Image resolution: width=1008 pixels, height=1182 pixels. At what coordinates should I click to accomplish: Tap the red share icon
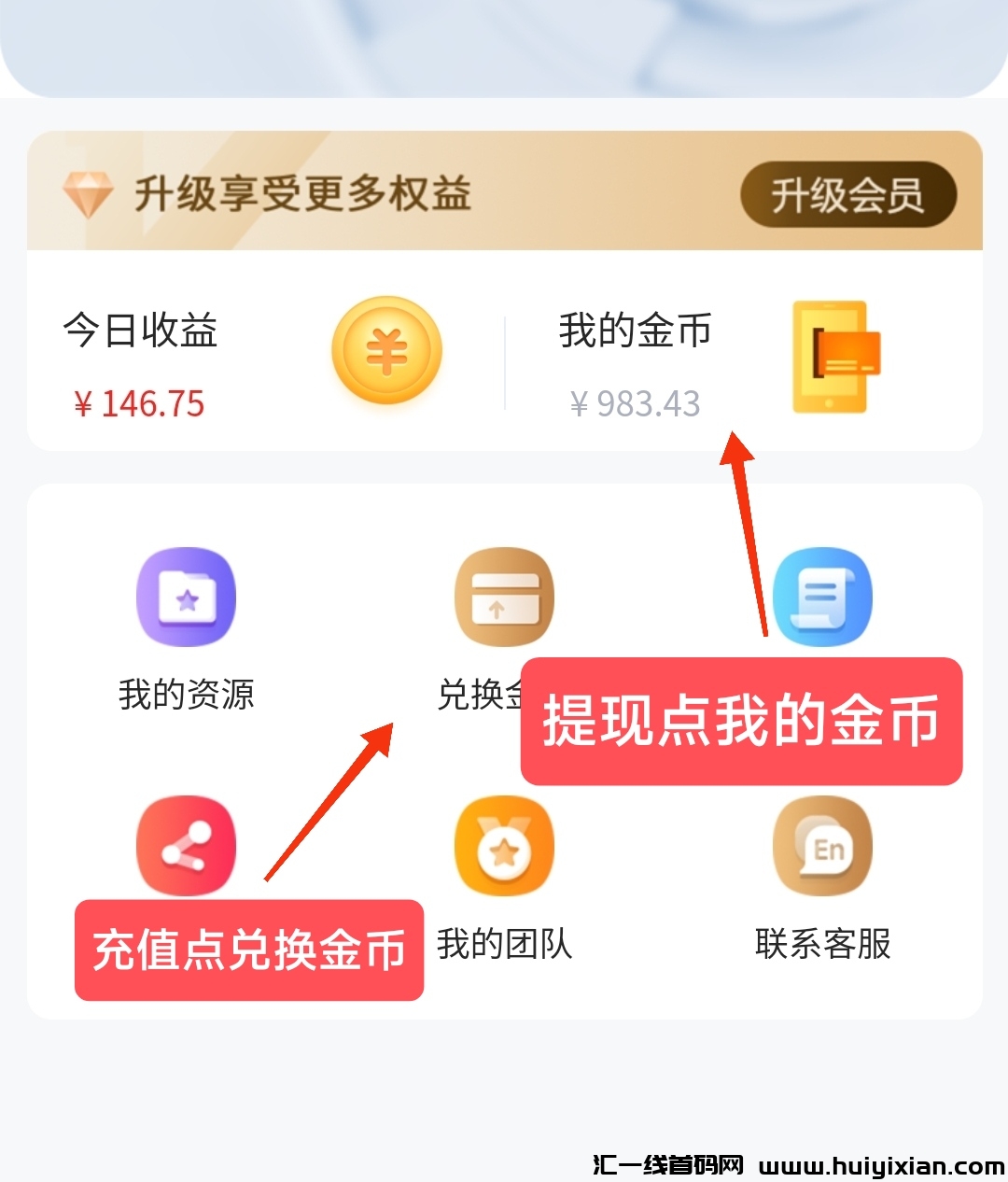pos(187,846)
